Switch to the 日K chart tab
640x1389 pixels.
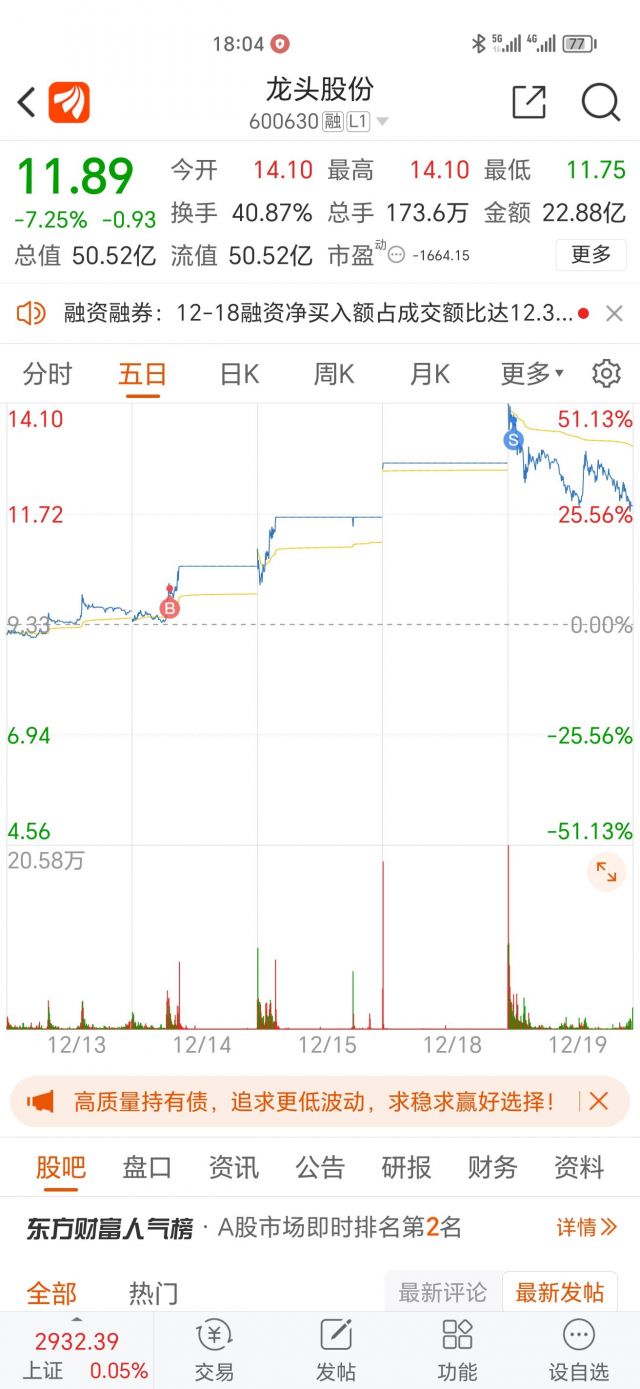pyautogui.click(x=239, y=374)
